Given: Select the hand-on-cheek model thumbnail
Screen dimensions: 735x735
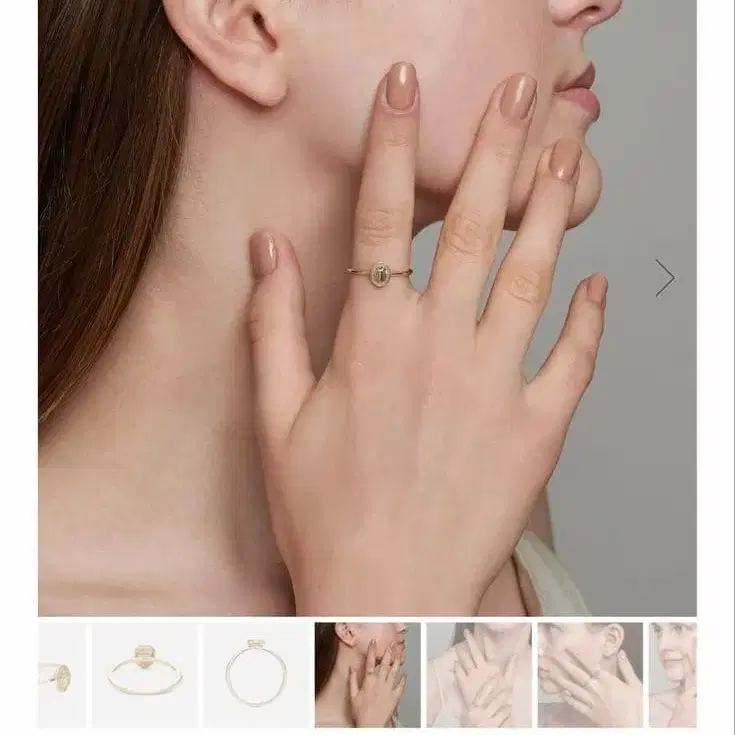Looking at the screenshot, I should point(590,675).
